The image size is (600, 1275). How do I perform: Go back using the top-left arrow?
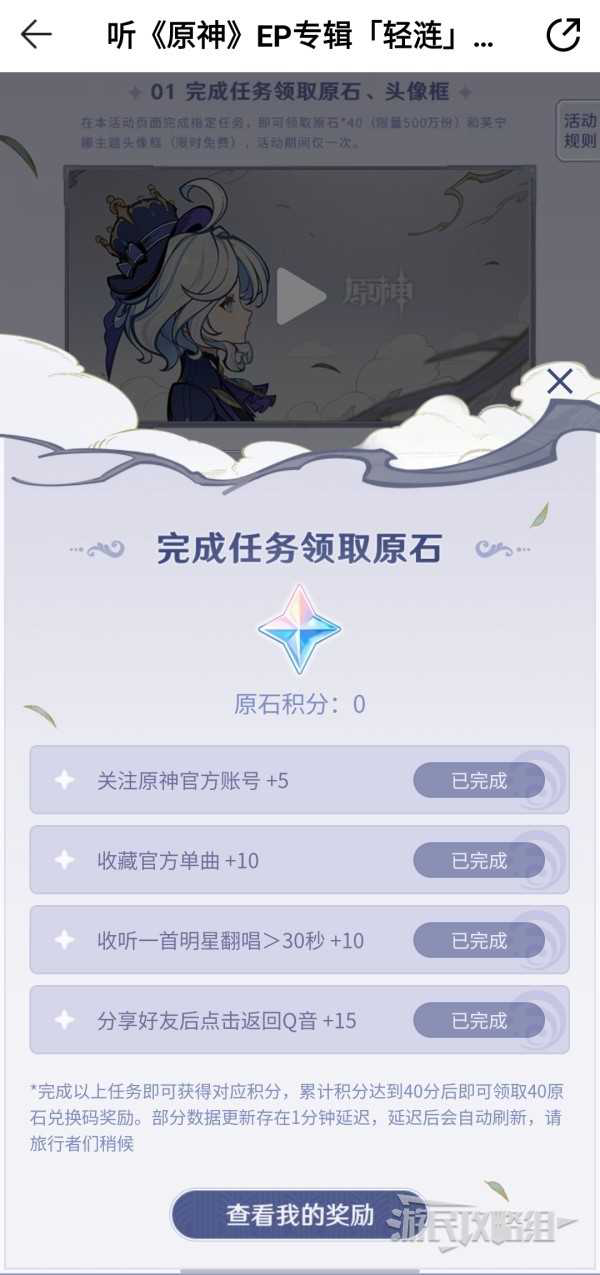point(36,35)
